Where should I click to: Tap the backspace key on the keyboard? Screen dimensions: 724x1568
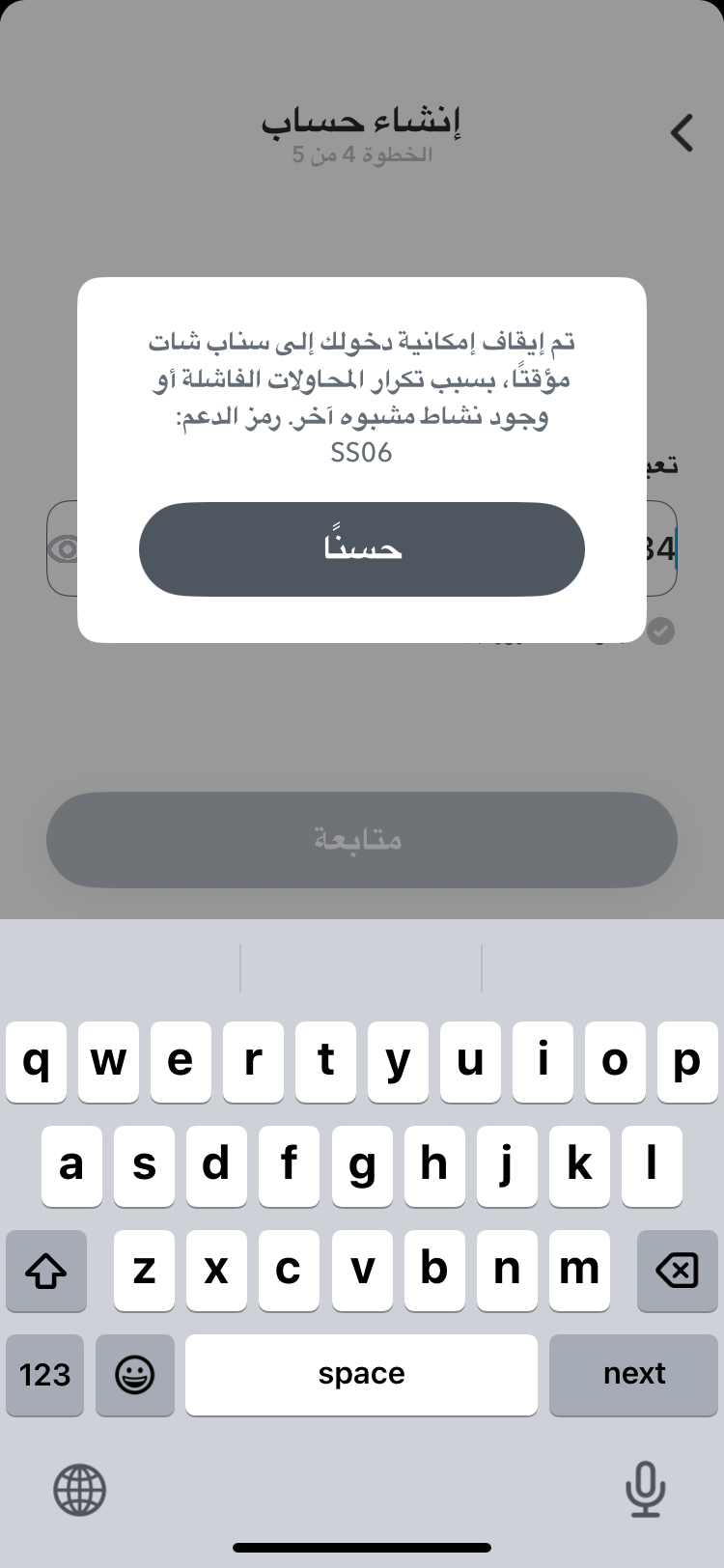coord(677,1271)
